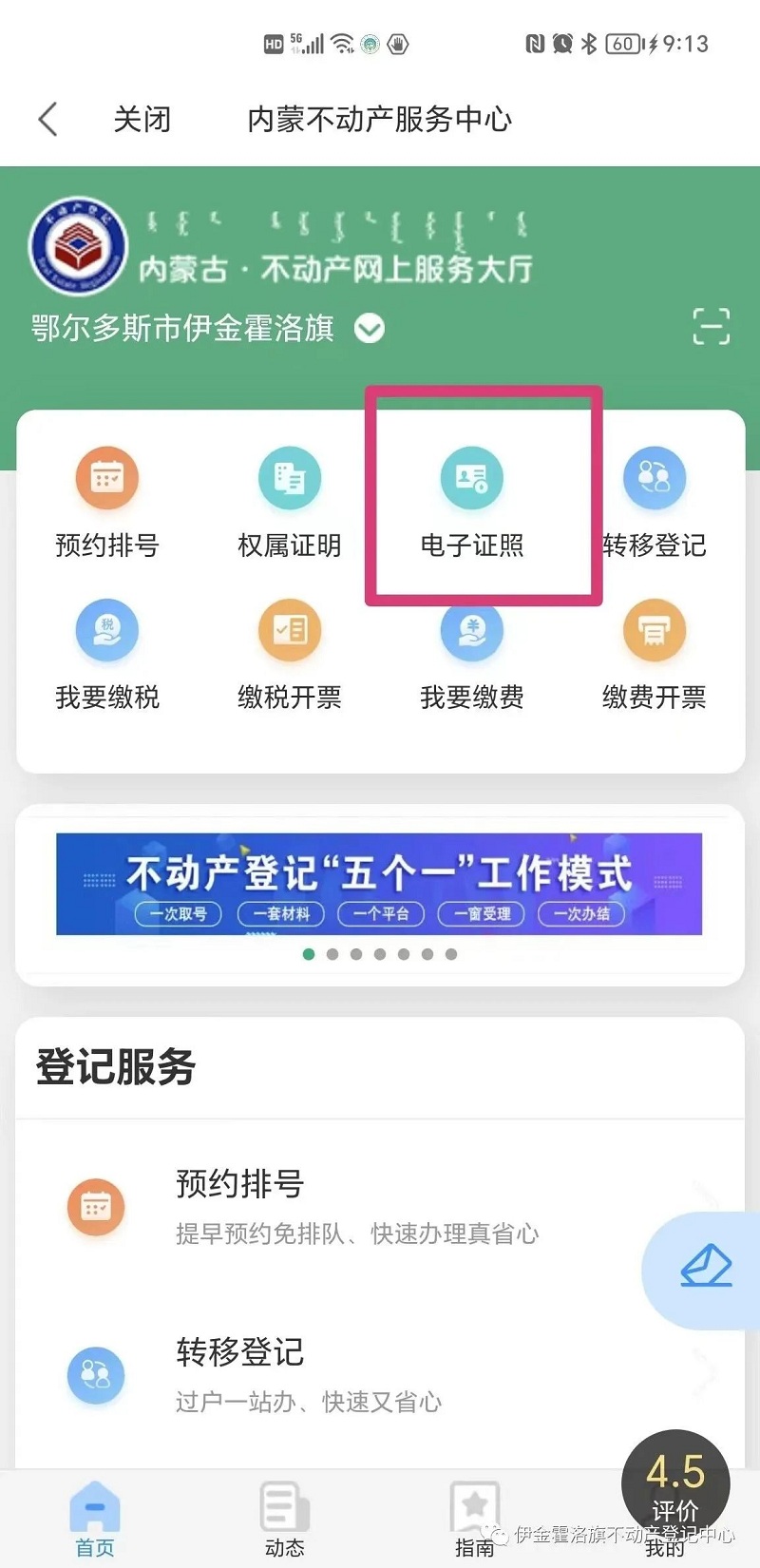
Task: Tap 关闭 to close the page
Action: pos(142,120)
